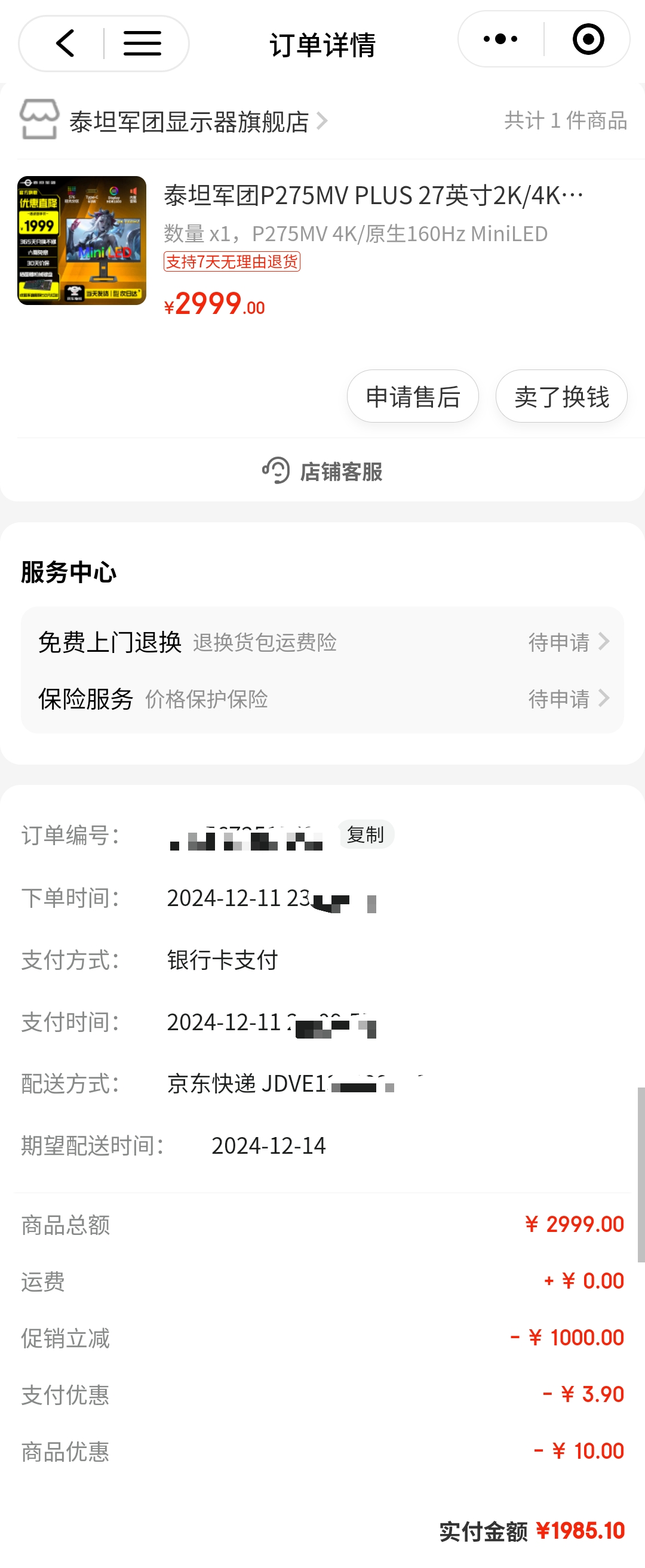Open the three-dot more options menu
This screenshot has width=645, height=1568.
click(500, 39)
